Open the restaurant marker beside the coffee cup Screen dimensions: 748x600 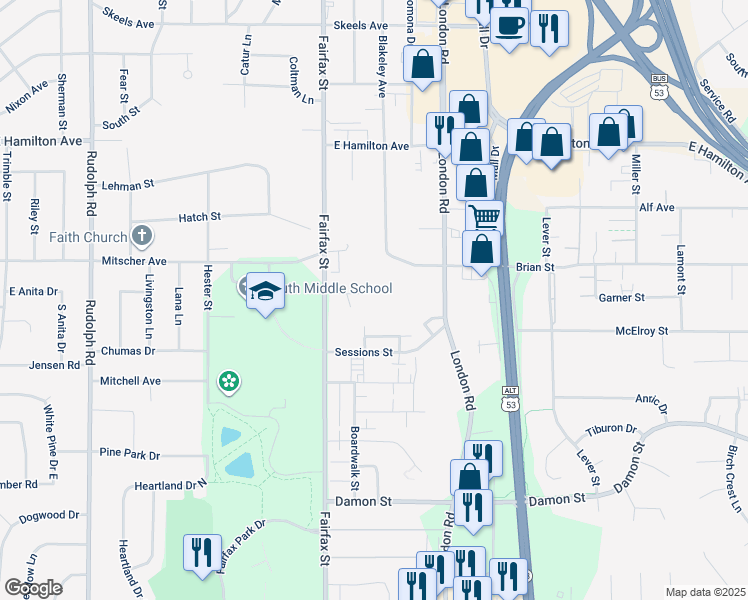[548, 28]
